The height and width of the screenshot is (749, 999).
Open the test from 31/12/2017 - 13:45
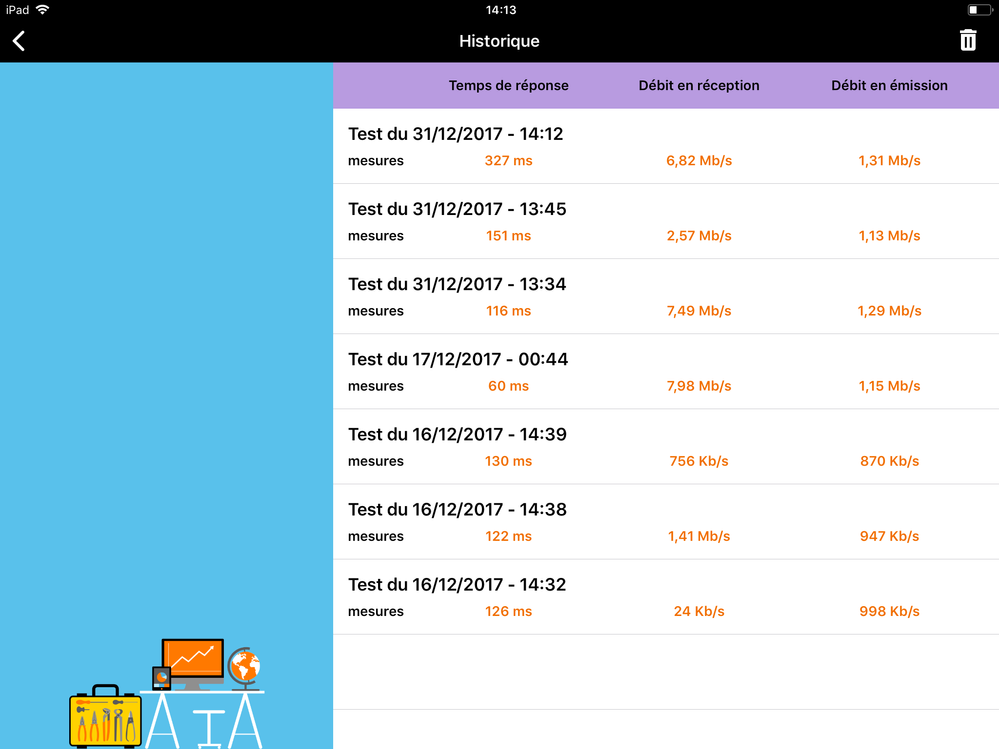click(x=665, y=221)
